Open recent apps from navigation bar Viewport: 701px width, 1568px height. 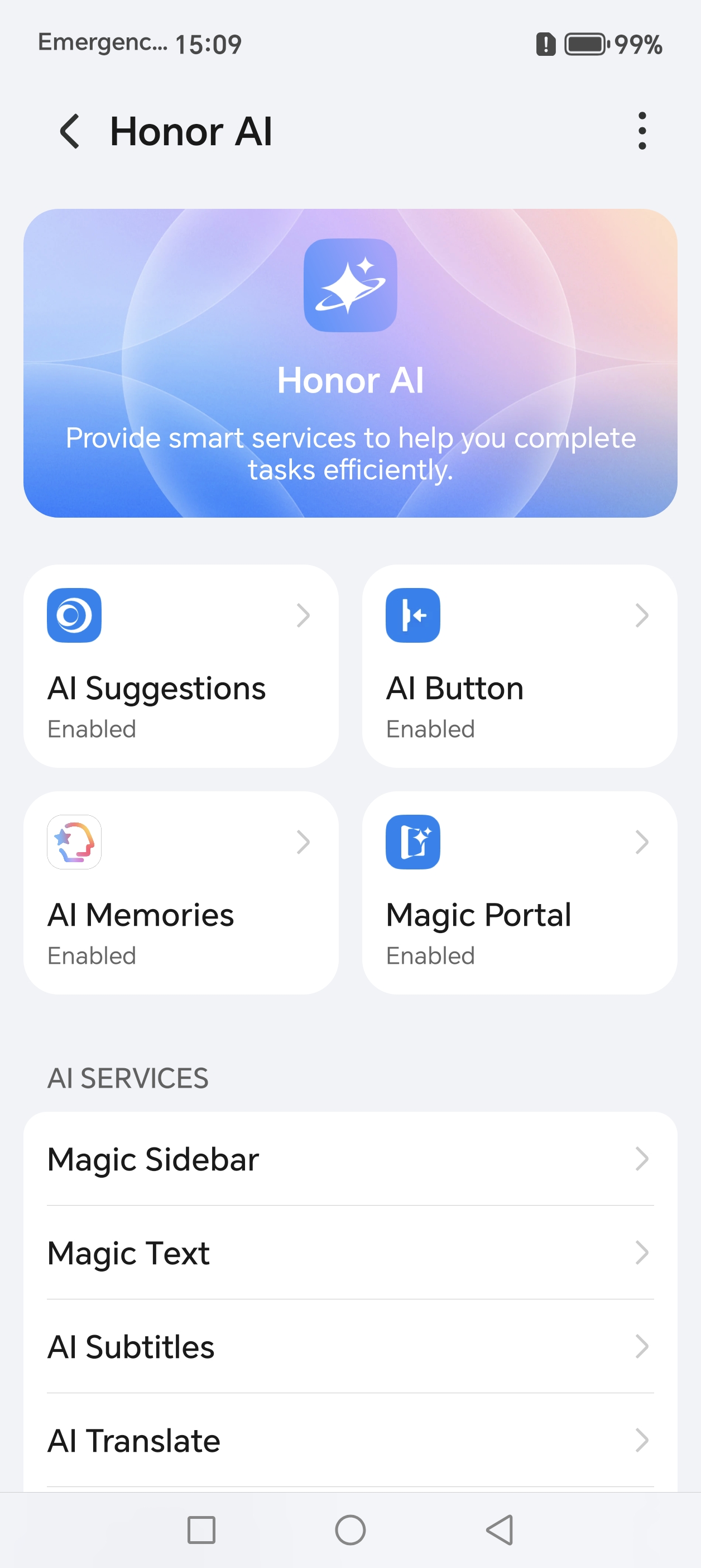coord(201,1529)
